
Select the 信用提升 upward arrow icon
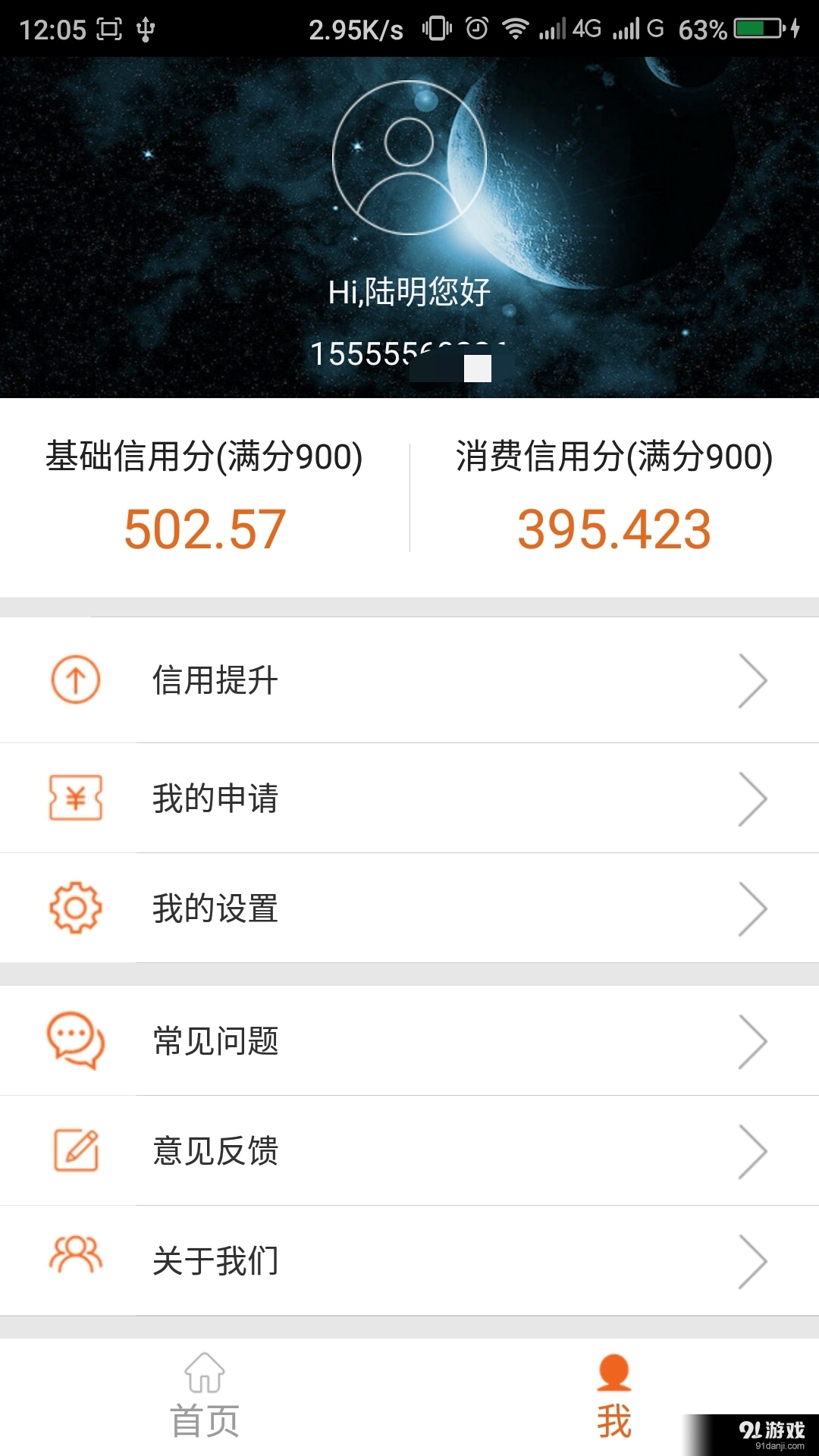pos(74,680)
